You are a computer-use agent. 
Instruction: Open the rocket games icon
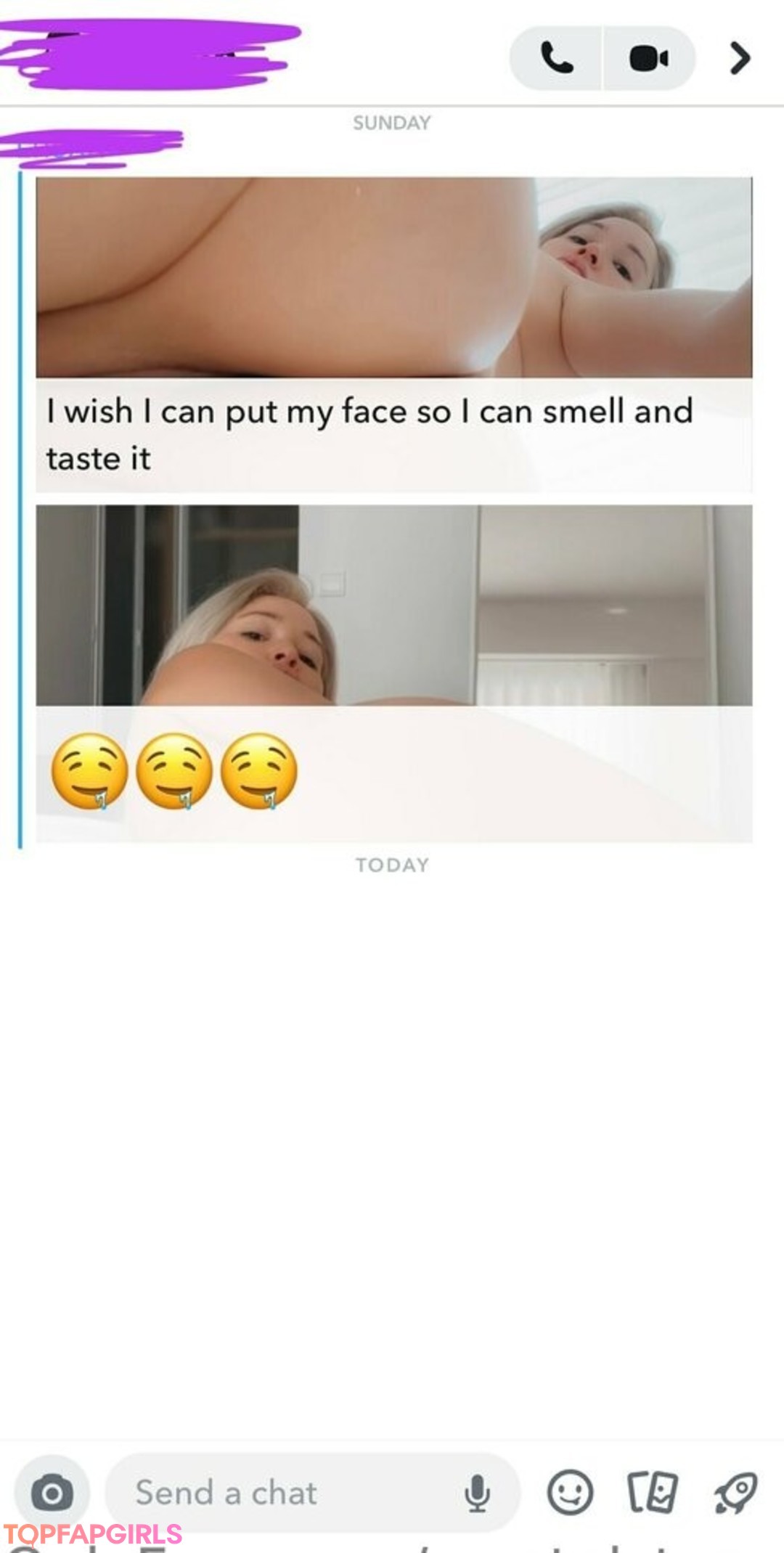735,1492
